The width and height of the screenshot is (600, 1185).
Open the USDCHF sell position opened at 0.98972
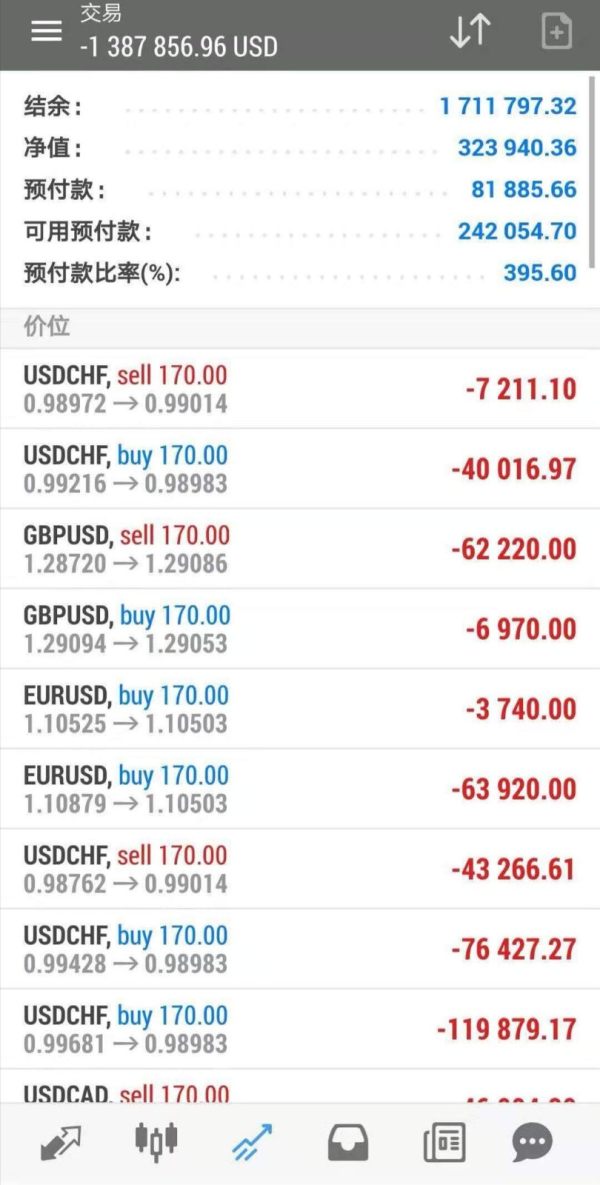coord(300,389)
